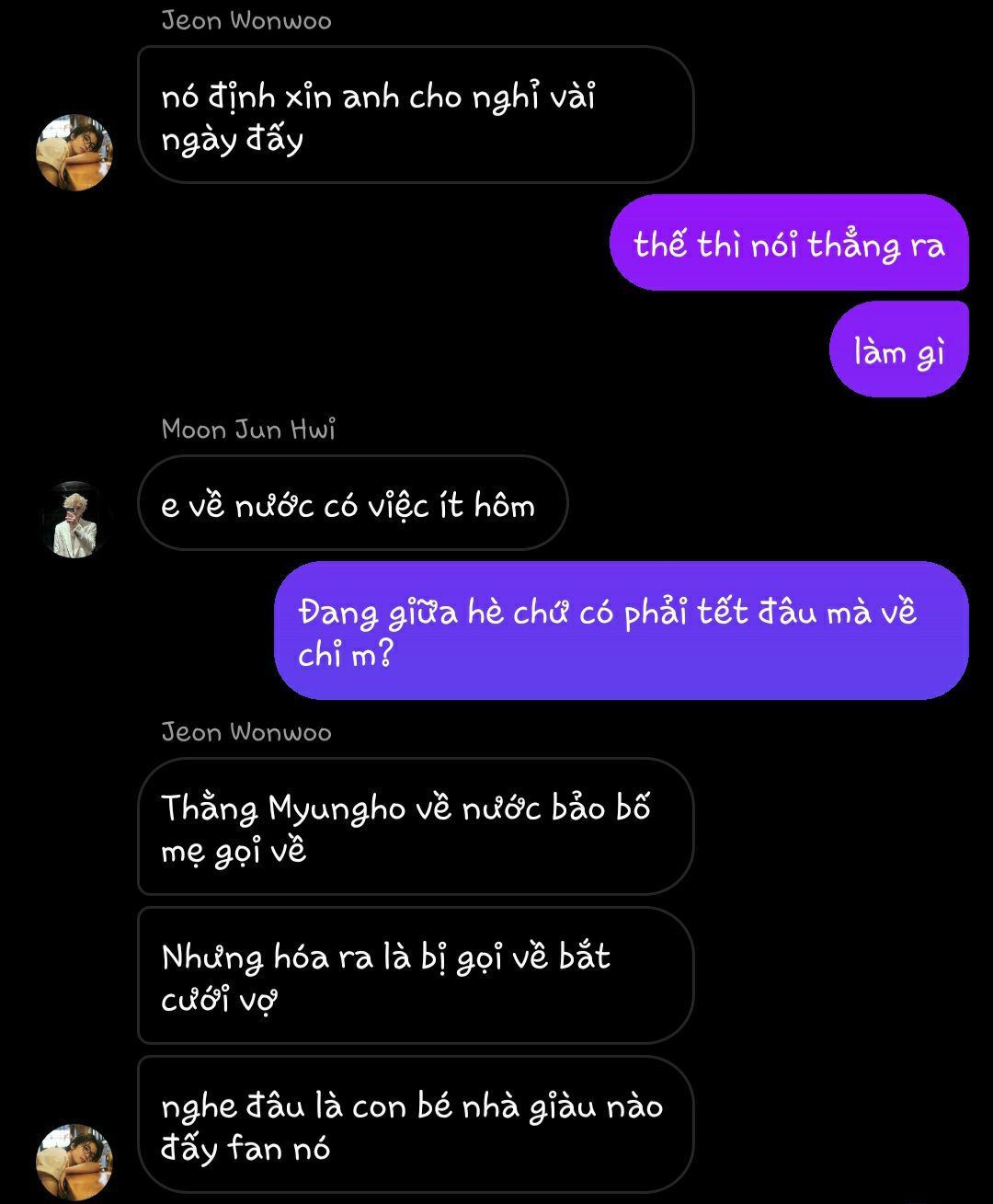Tap Jeon Wonwoo's avatar beside 'nghe đâu là con bé' message
993x1204 pixels.
pos(74,1161)
